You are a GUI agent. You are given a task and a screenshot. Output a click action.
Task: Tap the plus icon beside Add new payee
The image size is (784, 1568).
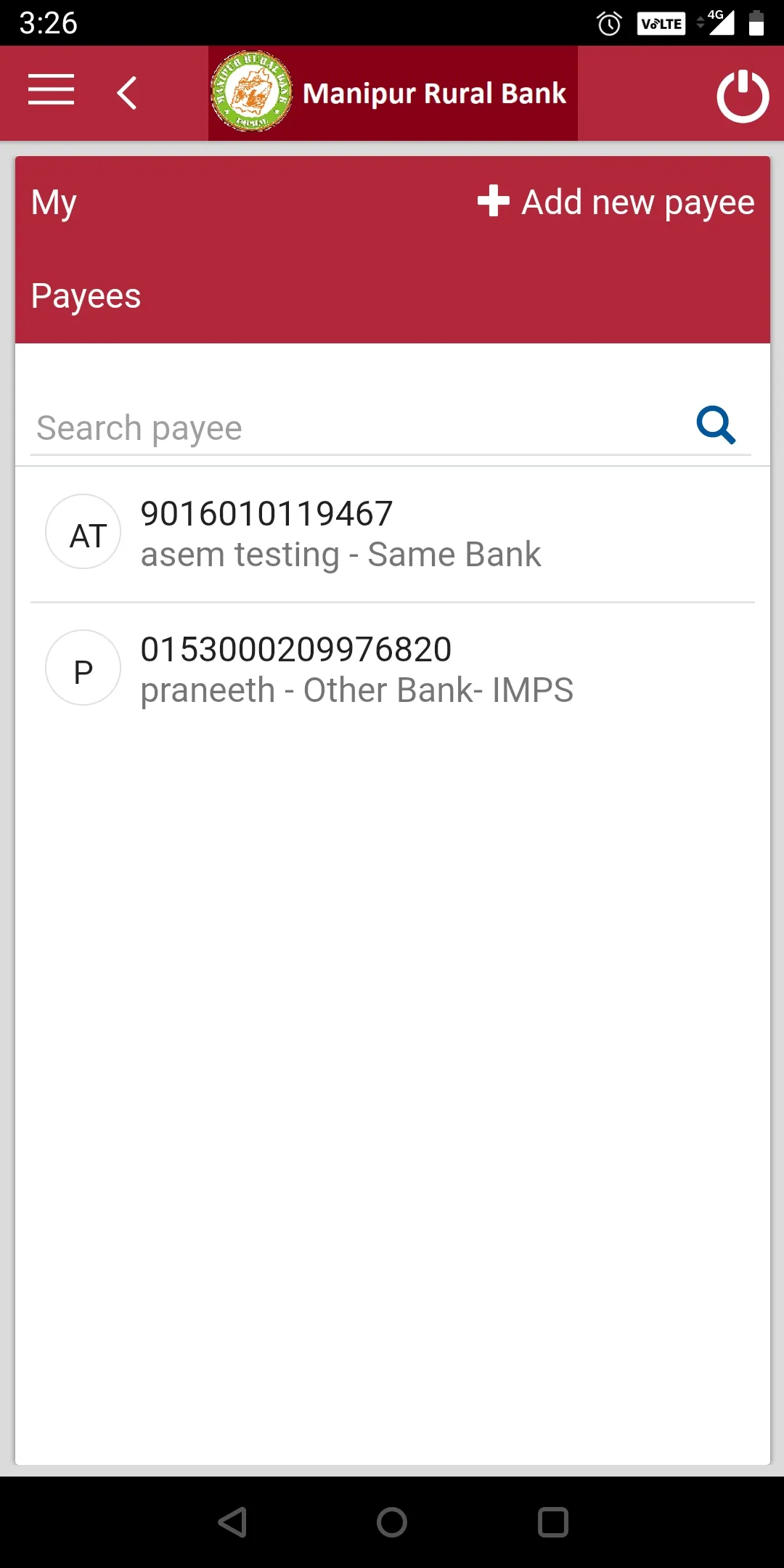pyautogui.click(x=492, y=203)
